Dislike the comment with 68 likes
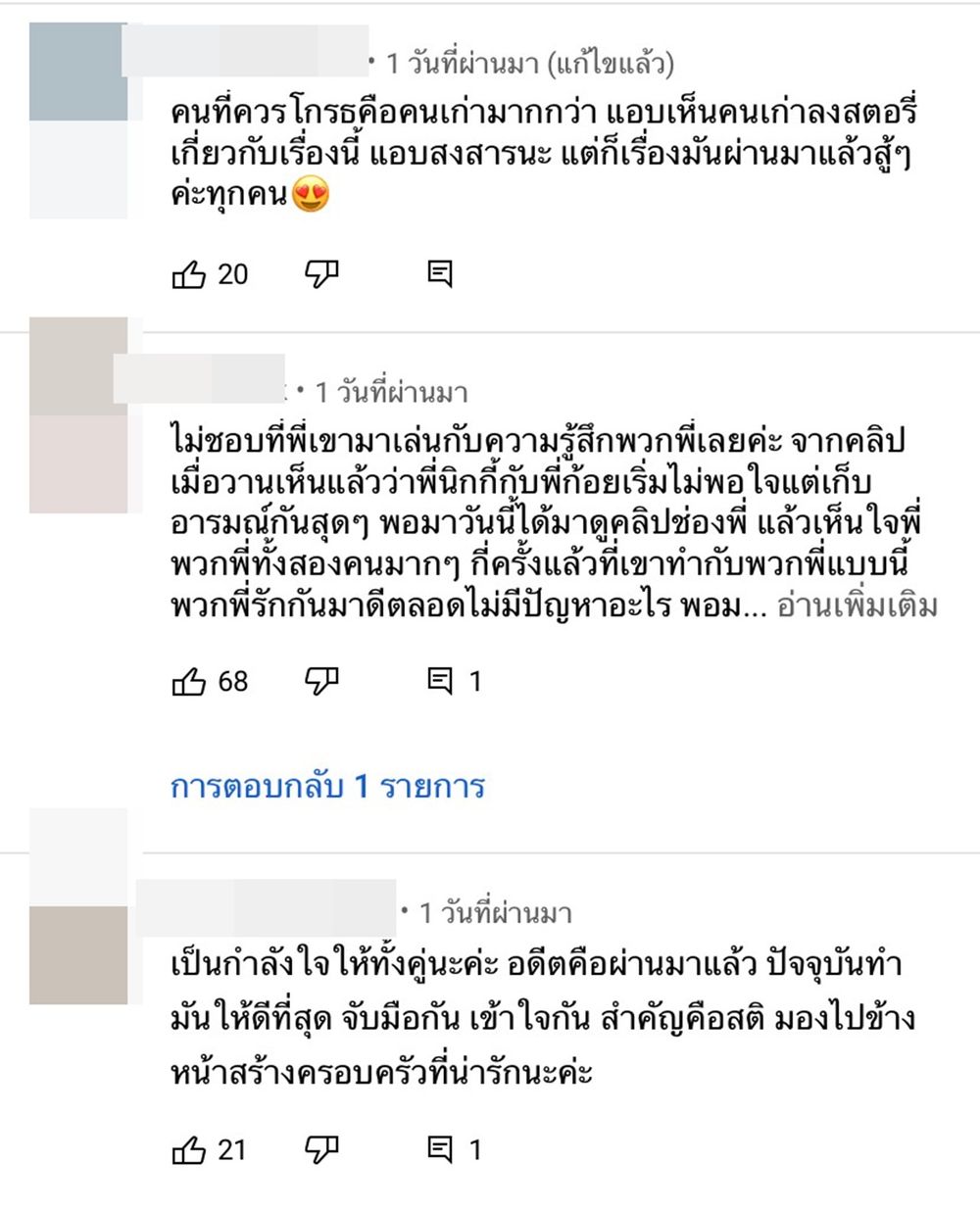This screenshot has height=1212, width=980. click(321, 681)
